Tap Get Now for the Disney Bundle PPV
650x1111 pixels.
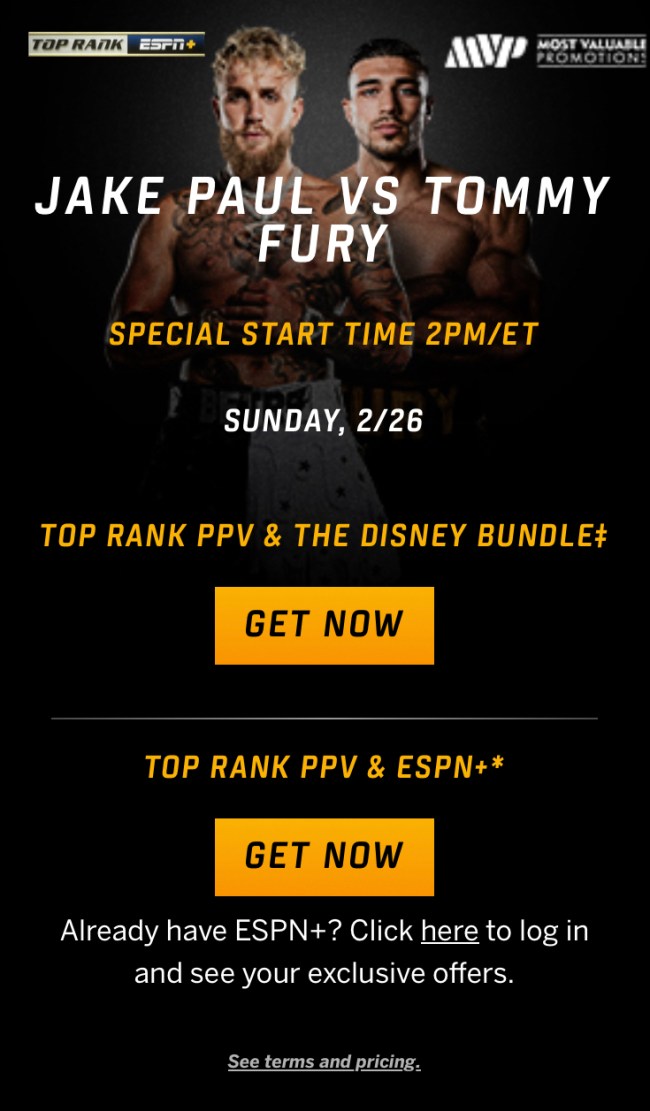[324, 625]
